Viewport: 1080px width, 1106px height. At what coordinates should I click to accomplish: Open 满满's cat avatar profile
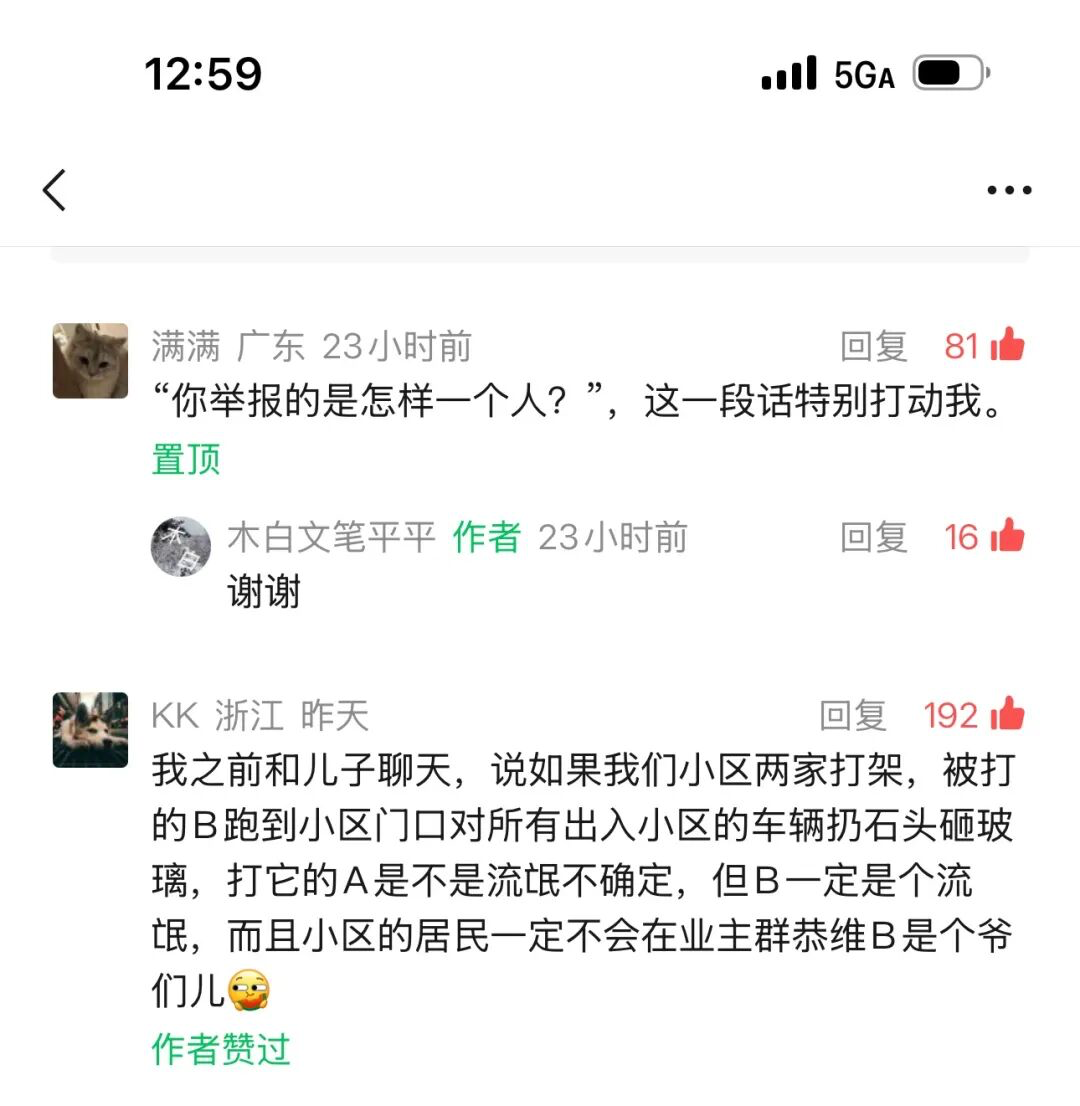[90, 361]
